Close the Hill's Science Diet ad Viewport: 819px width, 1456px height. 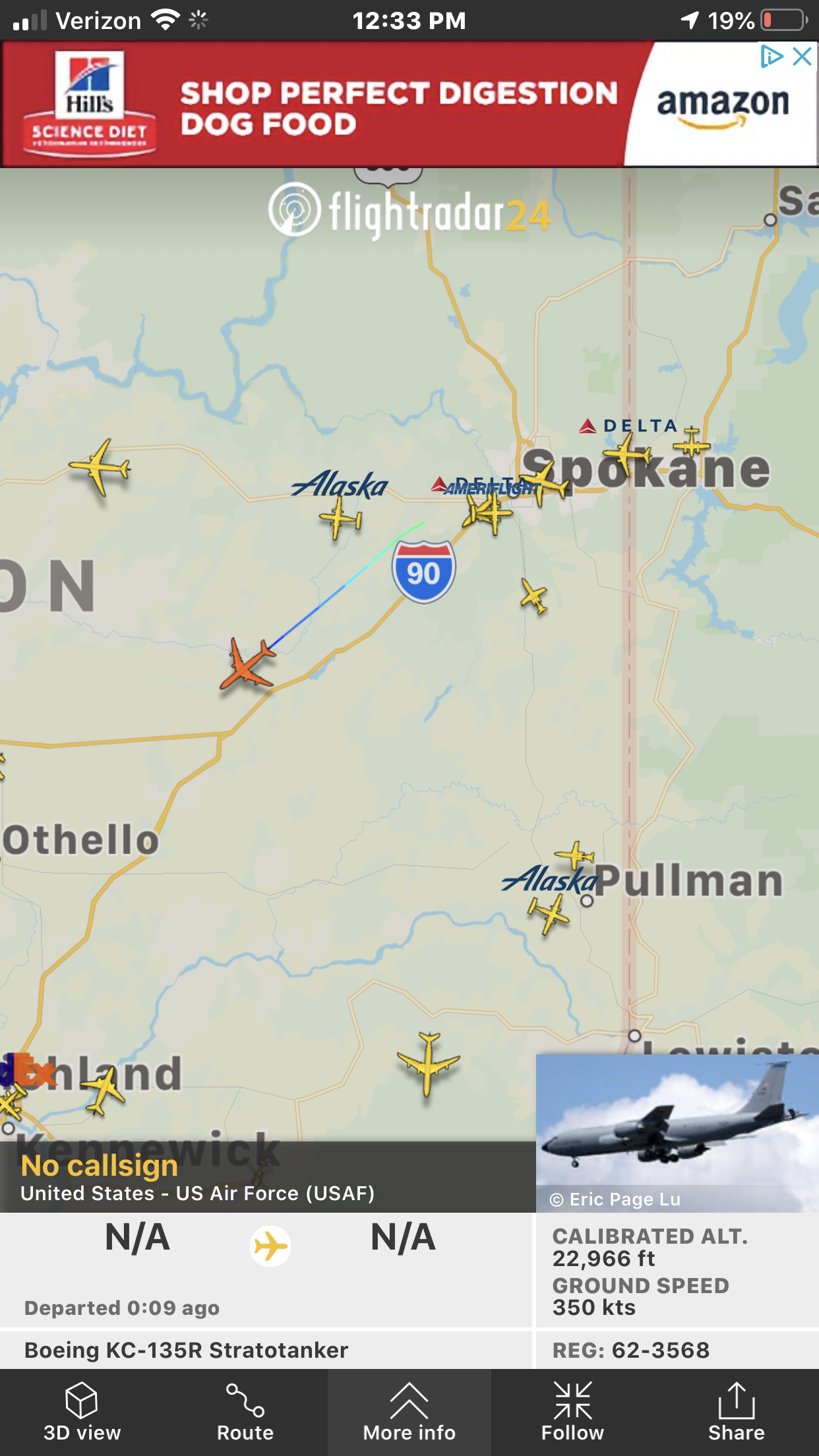tap(803, 57)
